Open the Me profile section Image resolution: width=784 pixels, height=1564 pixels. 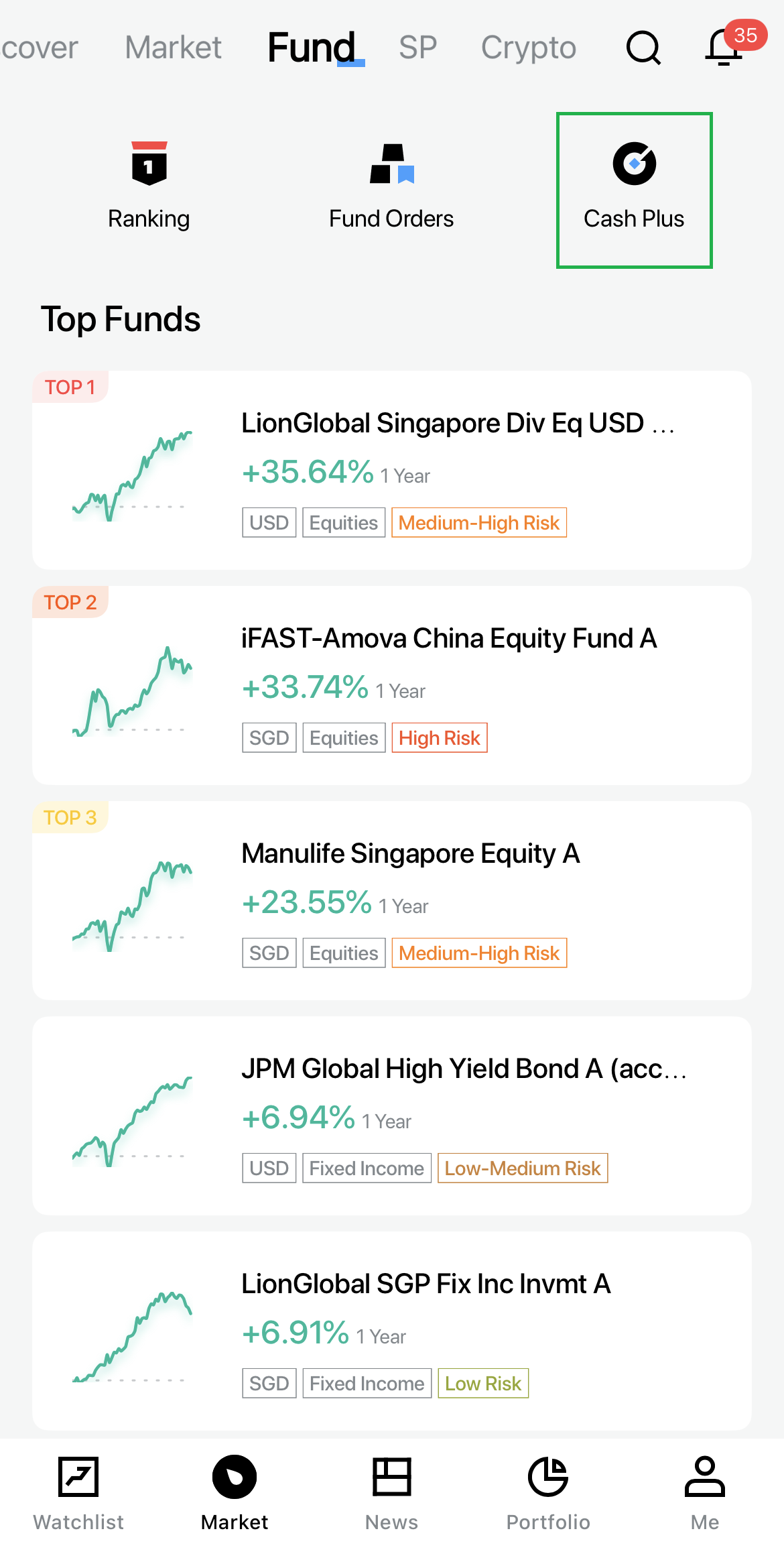(706, 1495)
